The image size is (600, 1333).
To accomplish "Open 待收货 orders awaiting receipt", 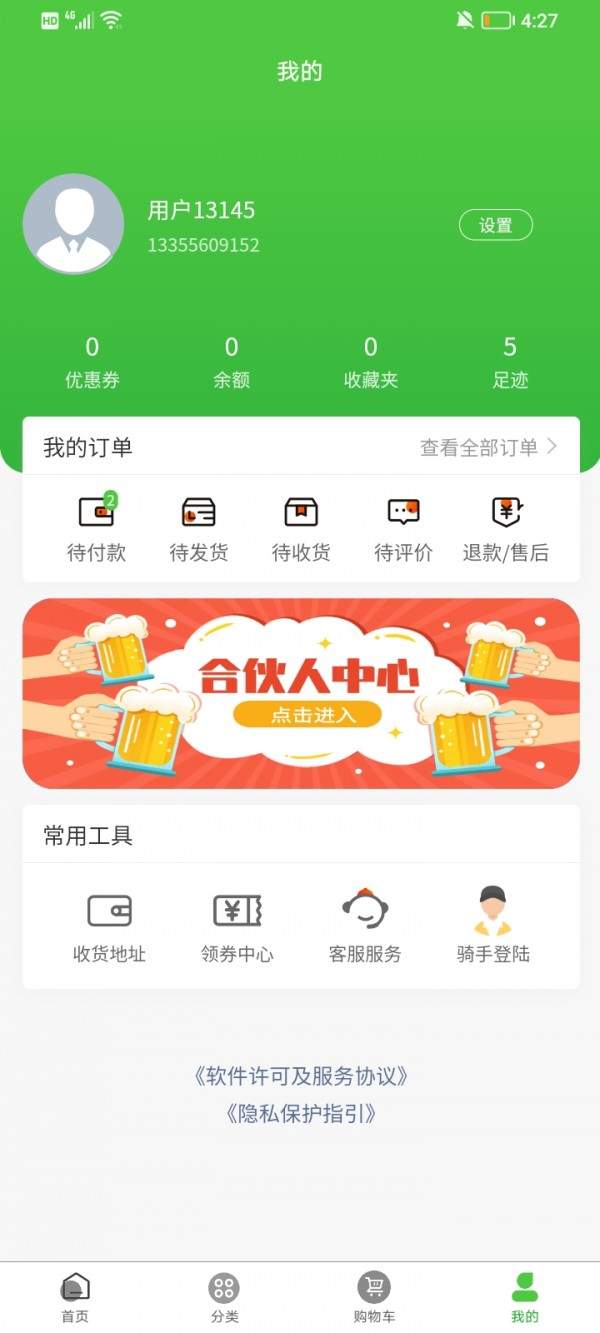I will click(301, 528).
